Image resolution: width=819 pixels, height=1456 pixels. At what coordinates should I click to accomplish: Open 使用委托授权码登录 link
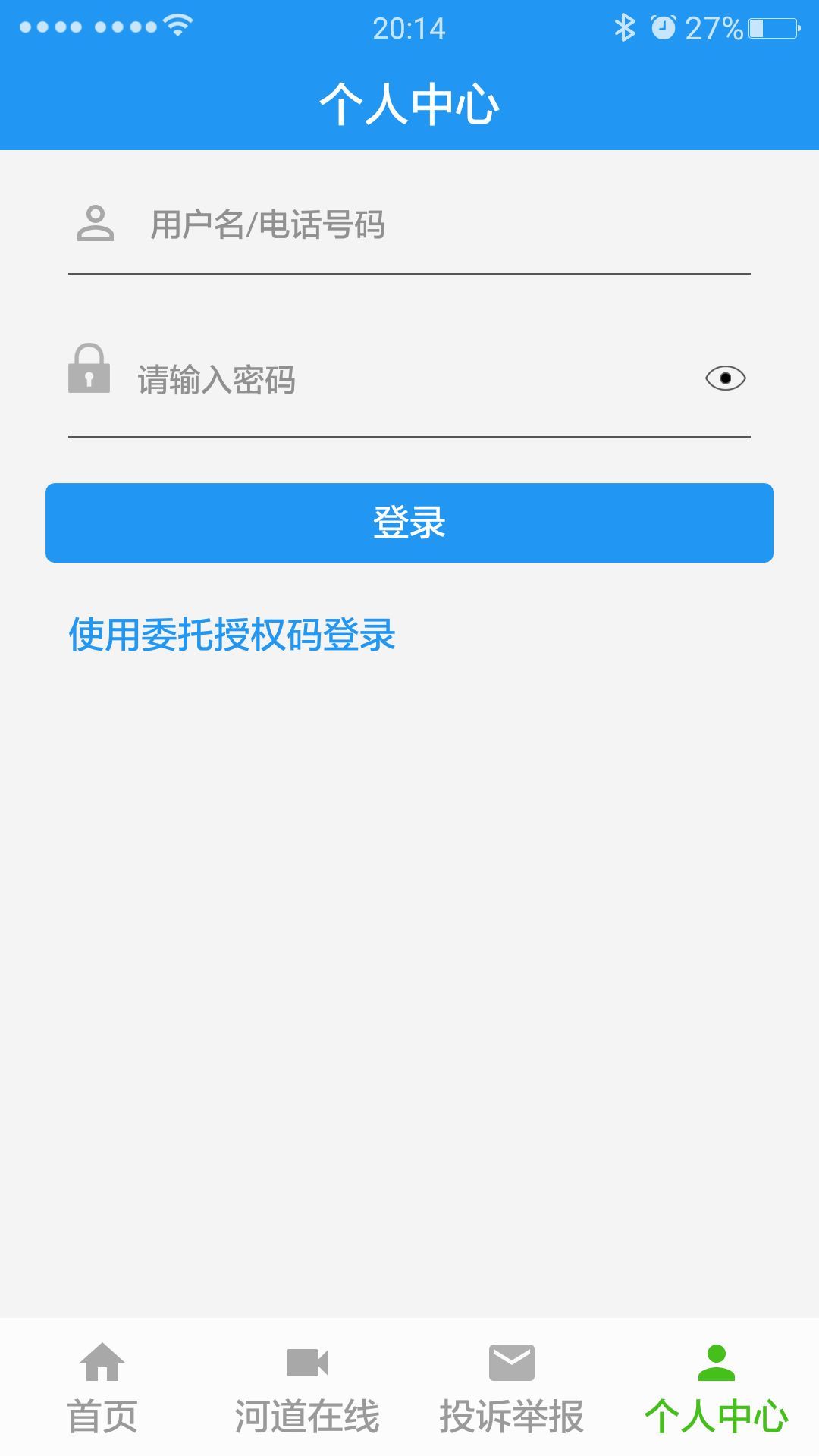[232, 635]
